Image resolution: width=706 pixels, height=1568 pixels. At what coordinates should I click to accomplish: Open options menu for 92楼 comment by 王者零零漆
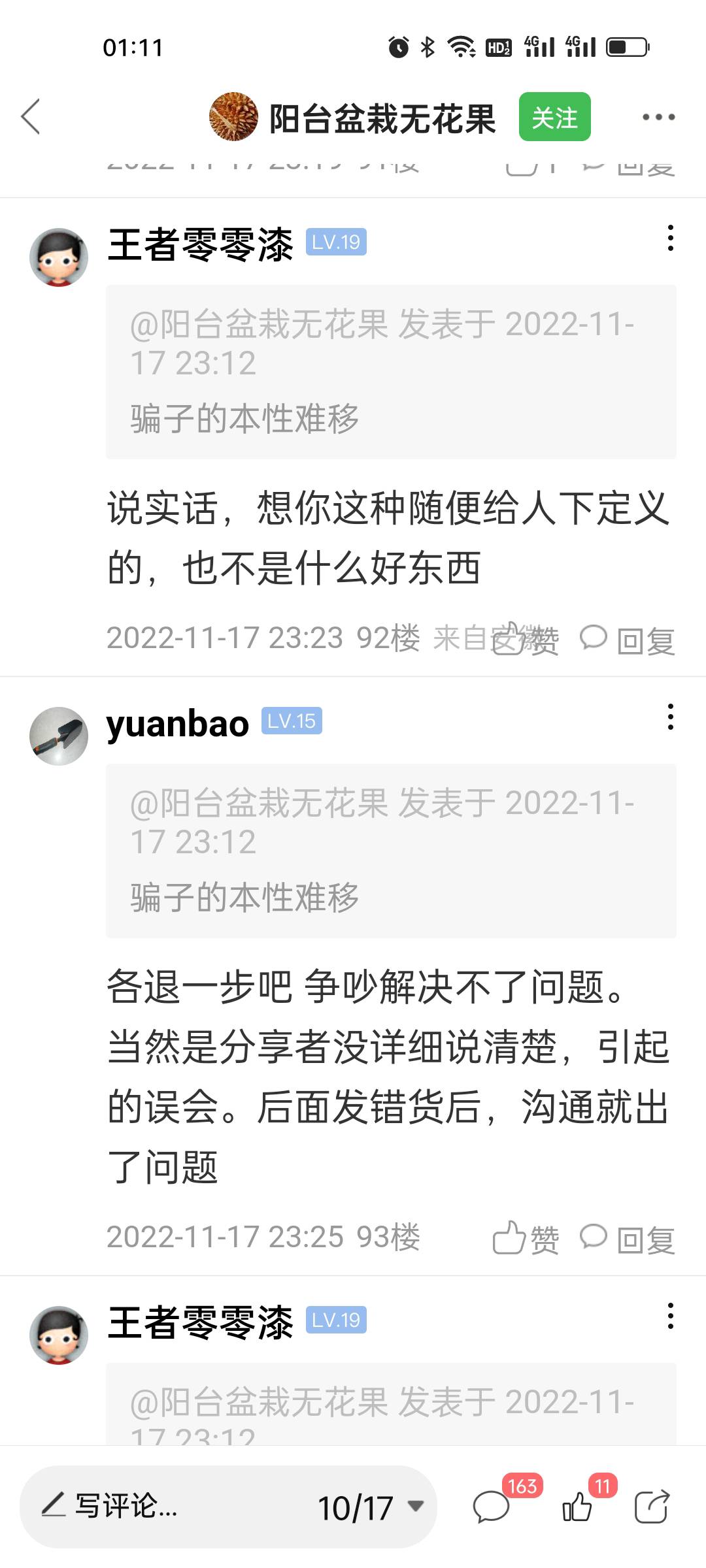pos(670,238)
